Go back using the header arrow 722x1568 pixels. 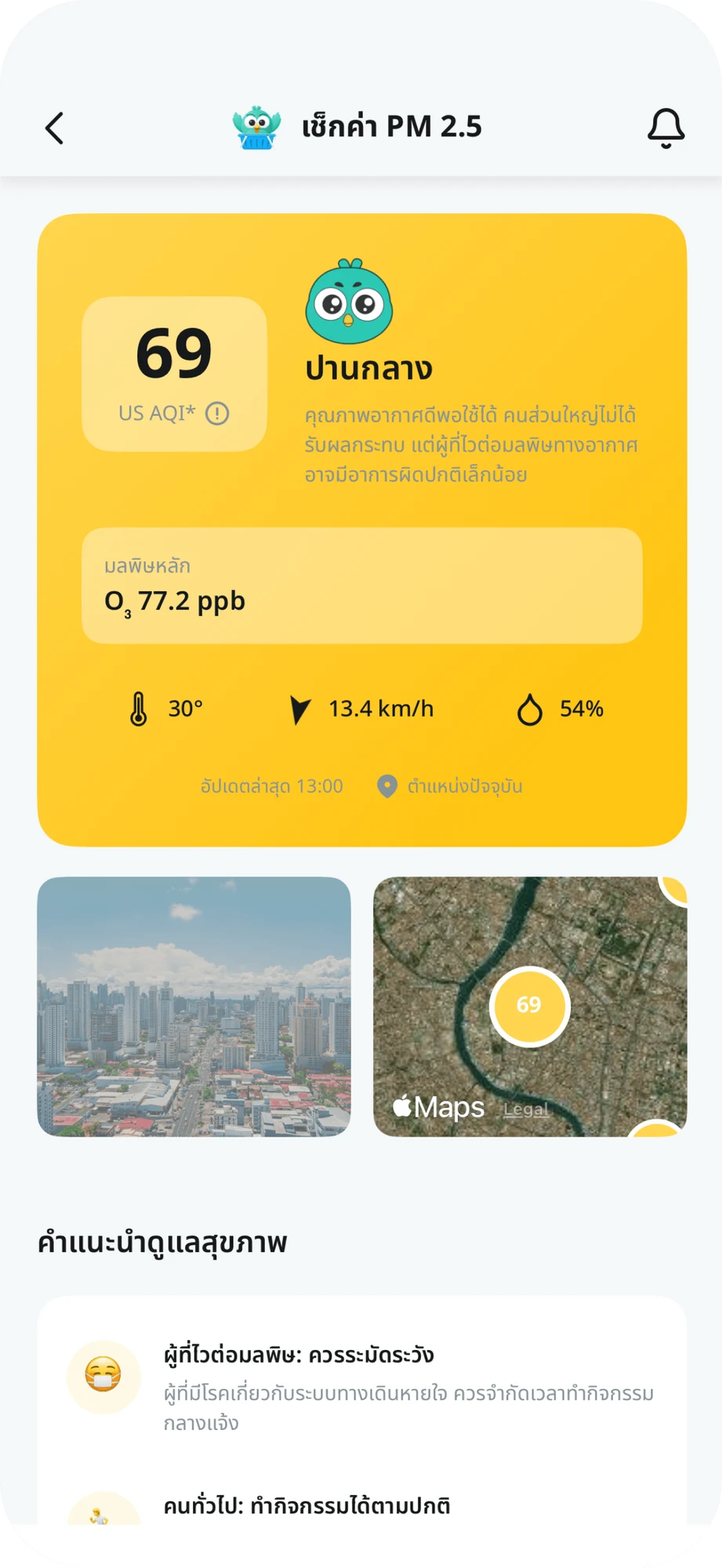[54, 129]
